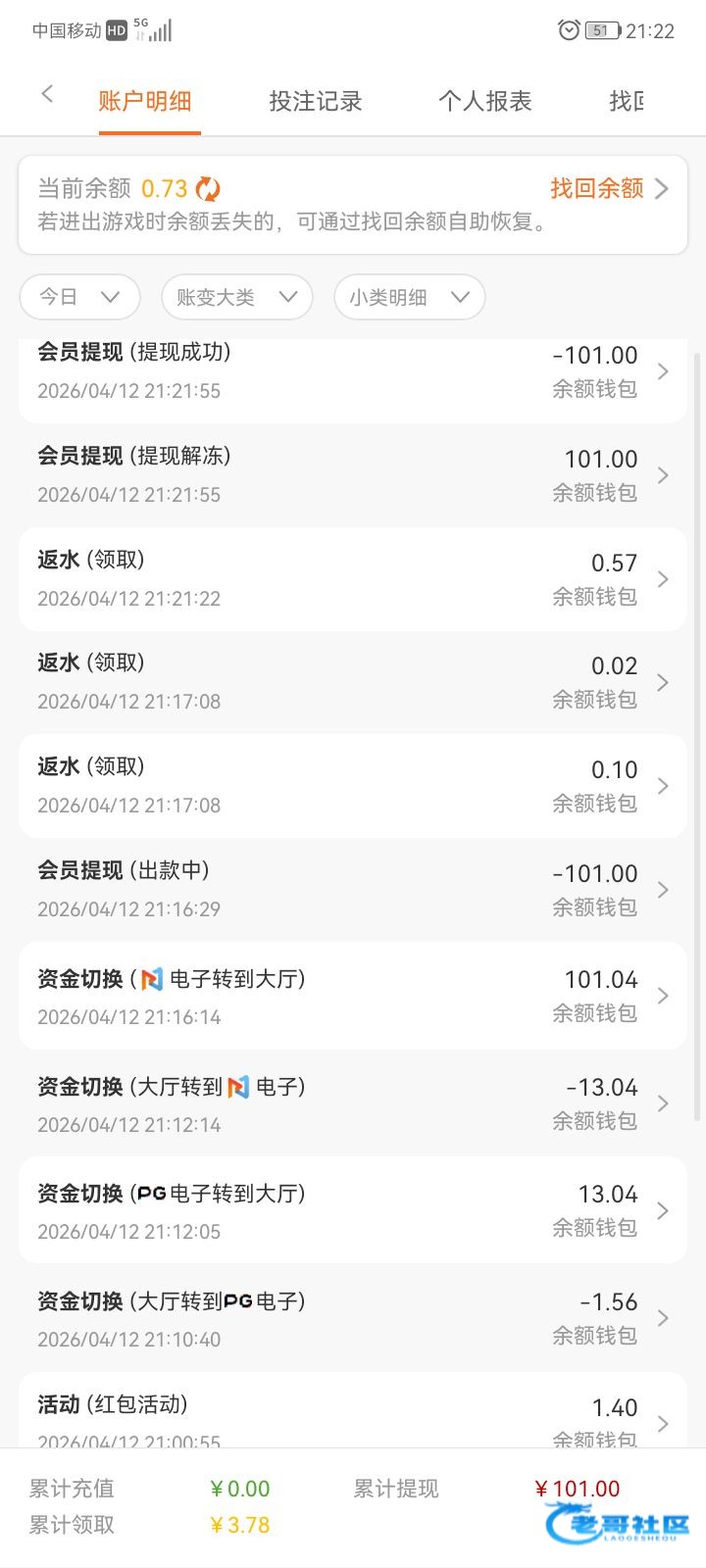Switch to the 投注记录 tab
This screenshot has width=706, height=1568.
coord(316,101)
